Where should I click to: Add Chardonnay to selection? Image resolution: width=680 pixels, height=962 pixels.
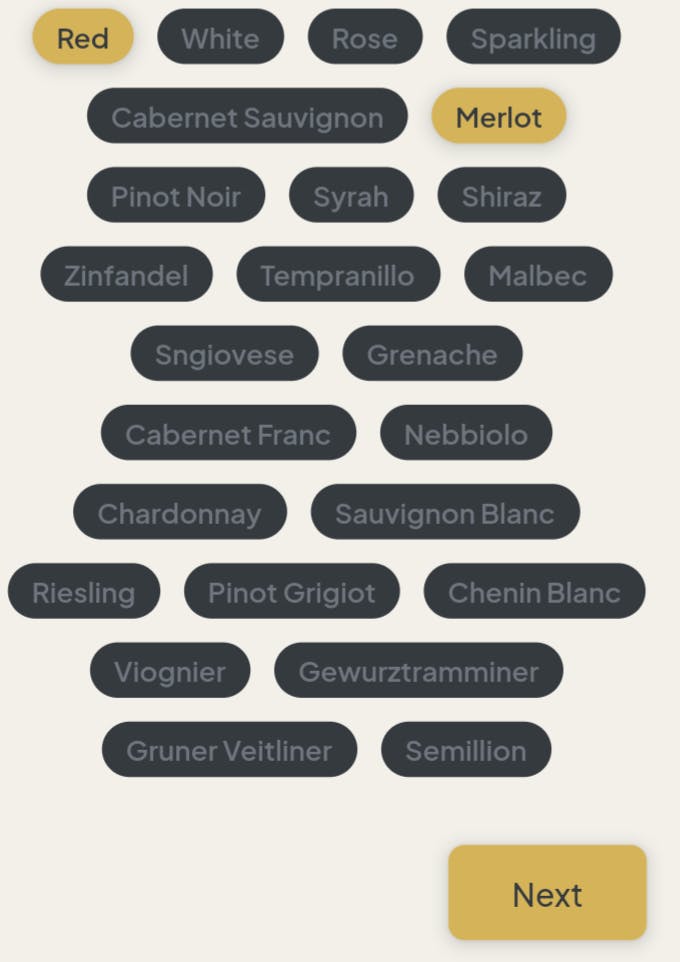179,513
